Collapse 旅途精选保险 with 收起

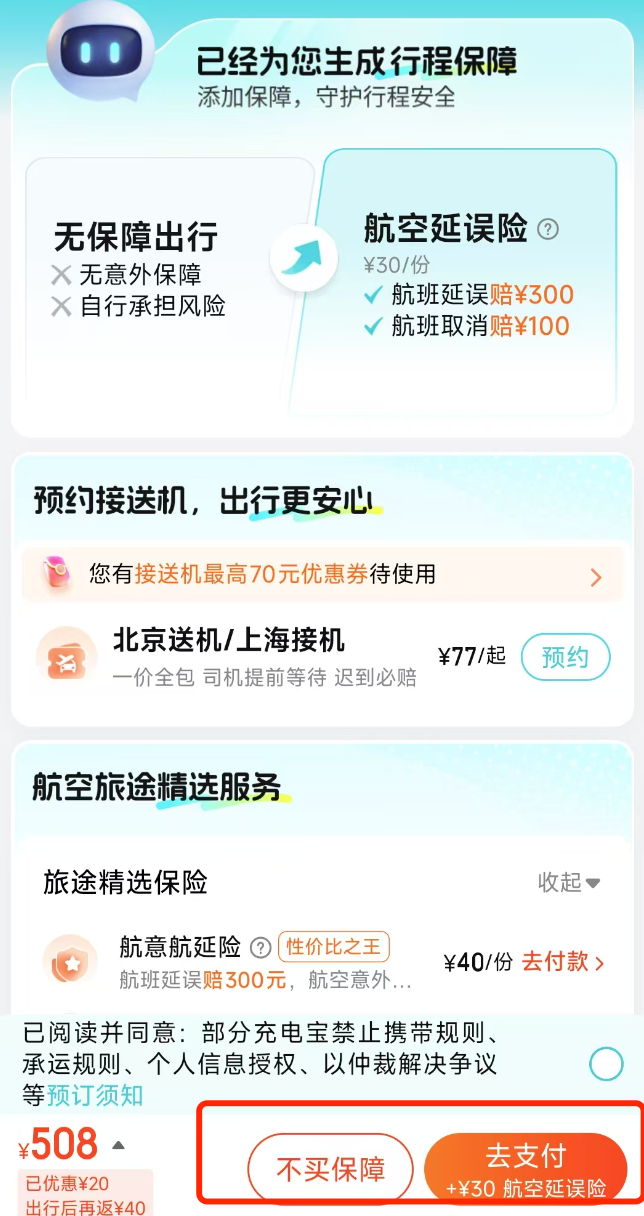pos(568,882)
